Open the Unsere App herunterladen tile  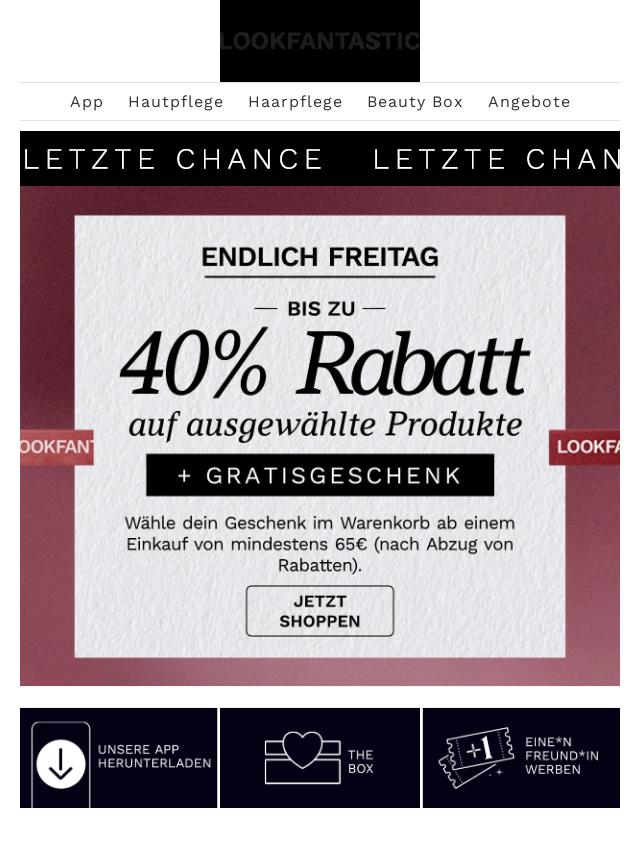point(119,758)
